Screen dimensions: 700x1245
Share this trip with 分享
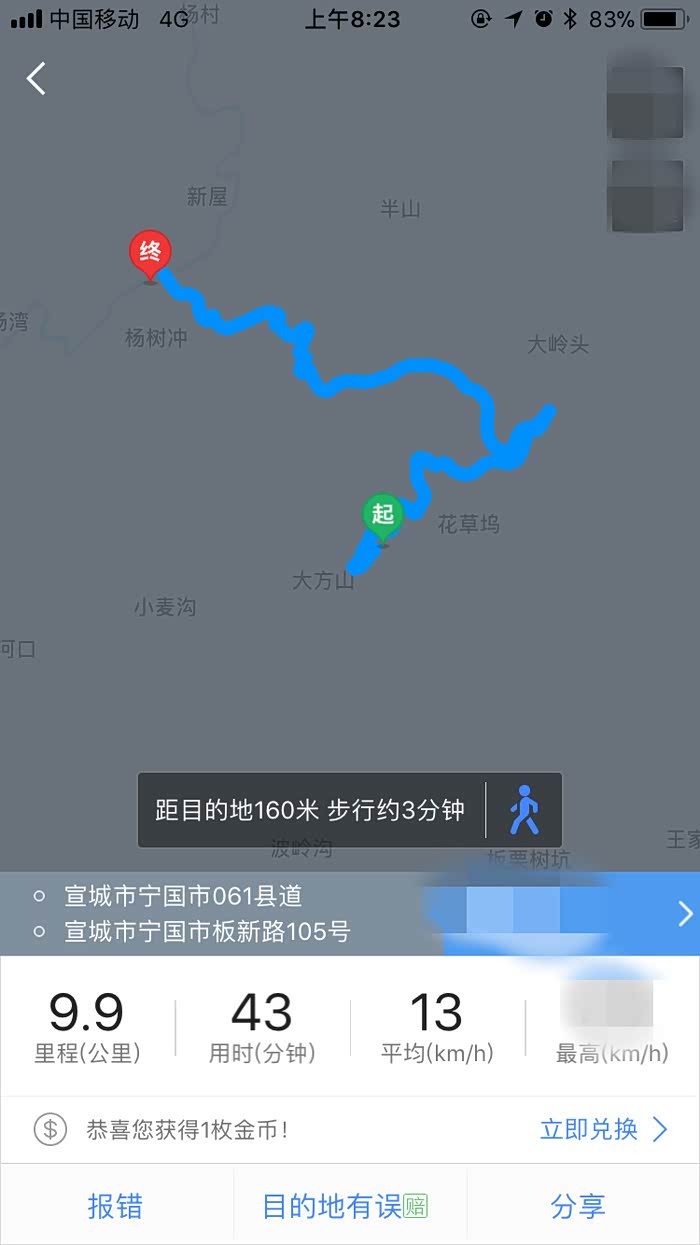point(578,1206)
